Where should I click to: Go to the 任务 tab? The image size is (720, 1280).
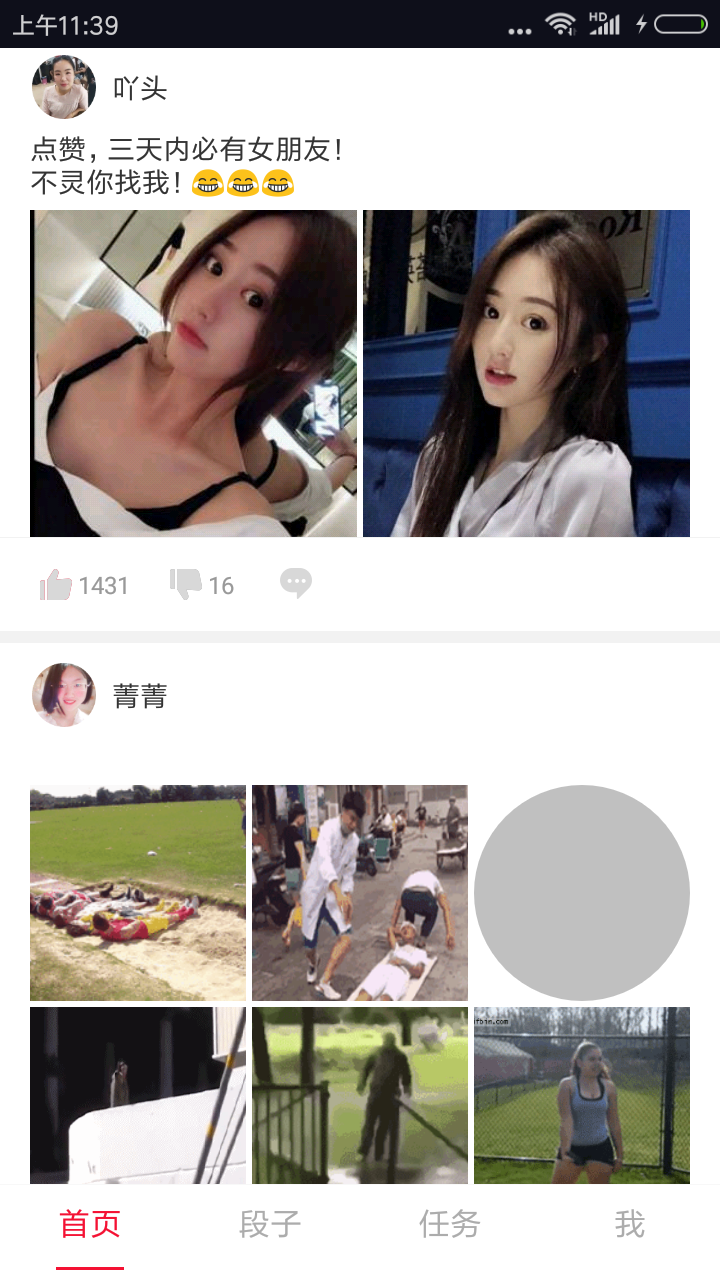point(450,1224)
